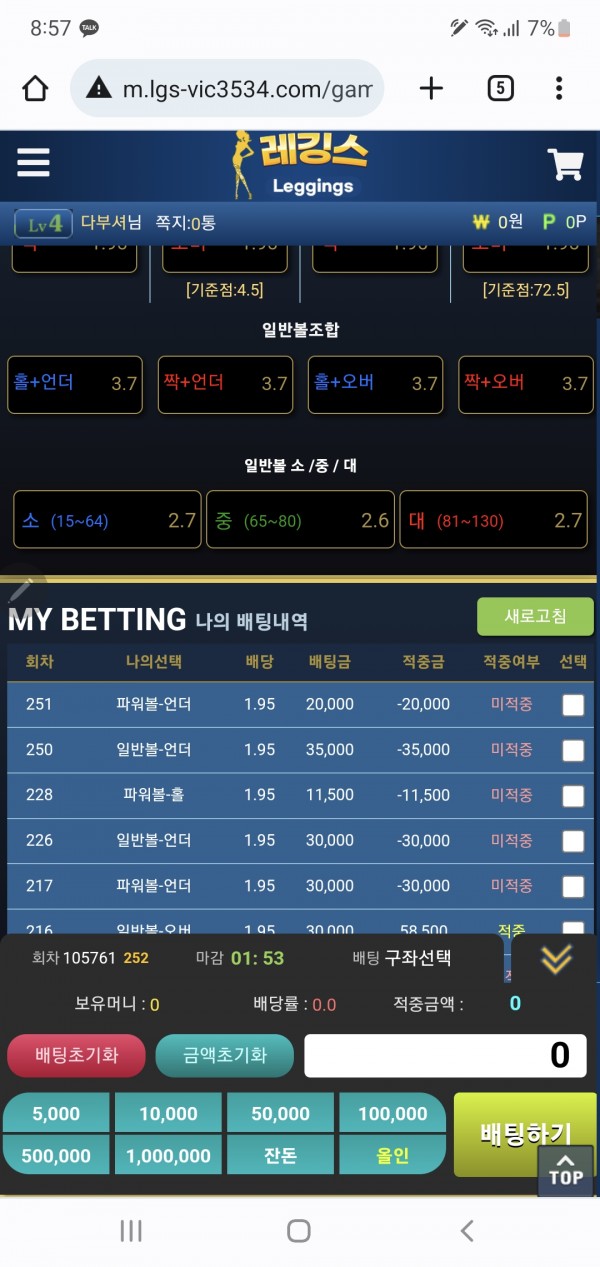This screenshot has height=1267, width=600.
Task: Collapse the betting panel with double chevron
Action: [556, 960]
